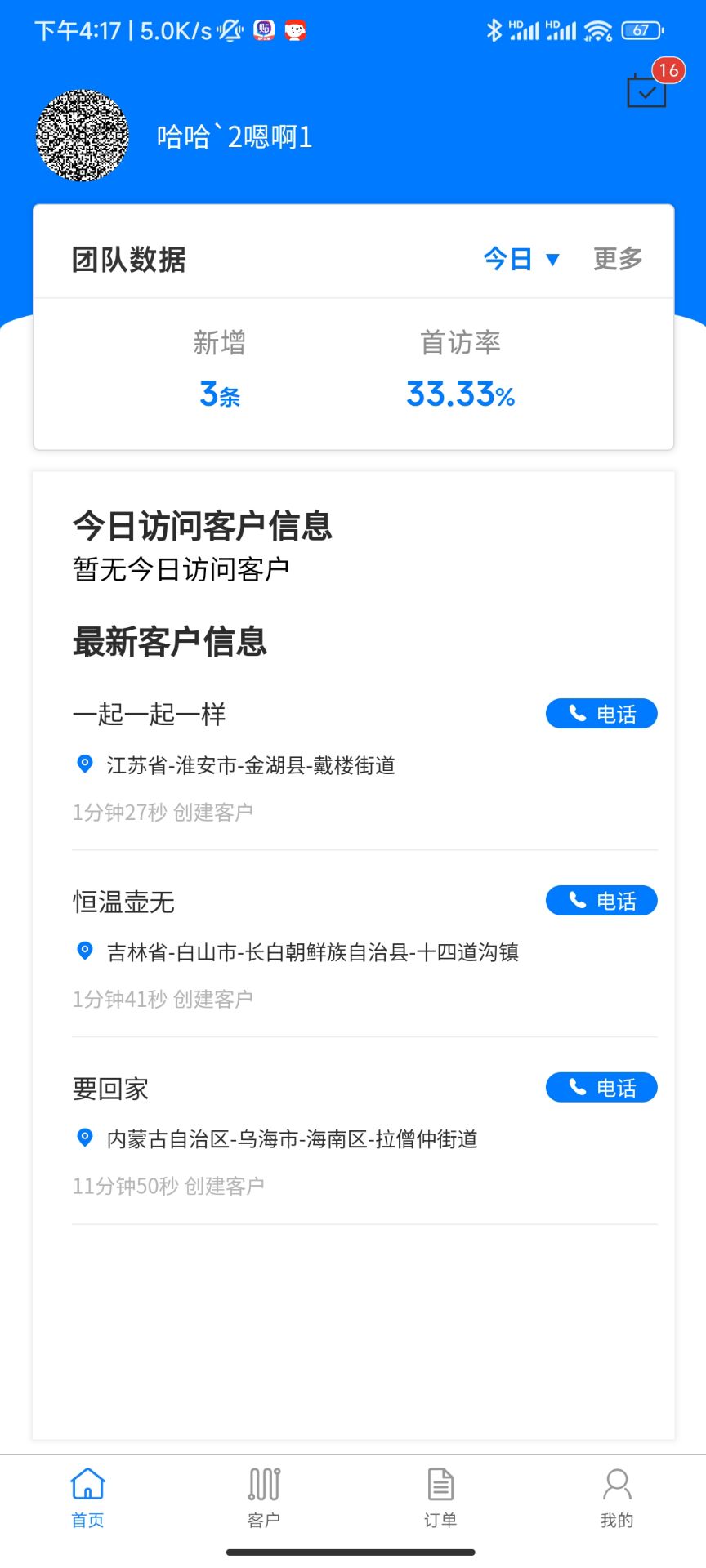
Task: Expand the 今日 date range dropdown
Action: click(x=521, y=260)
